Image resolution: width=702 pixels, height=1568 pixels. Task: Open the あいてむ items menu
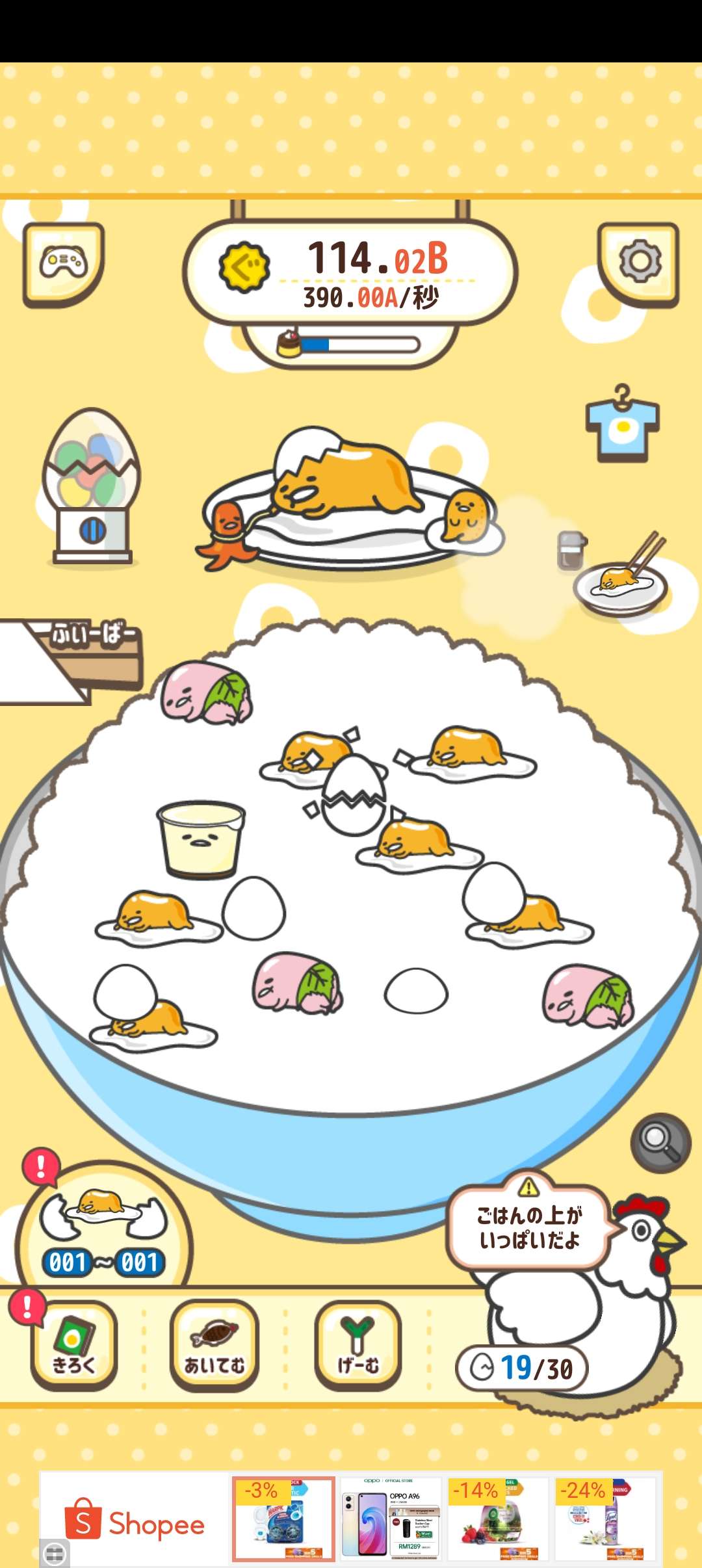pos(214,1344)
